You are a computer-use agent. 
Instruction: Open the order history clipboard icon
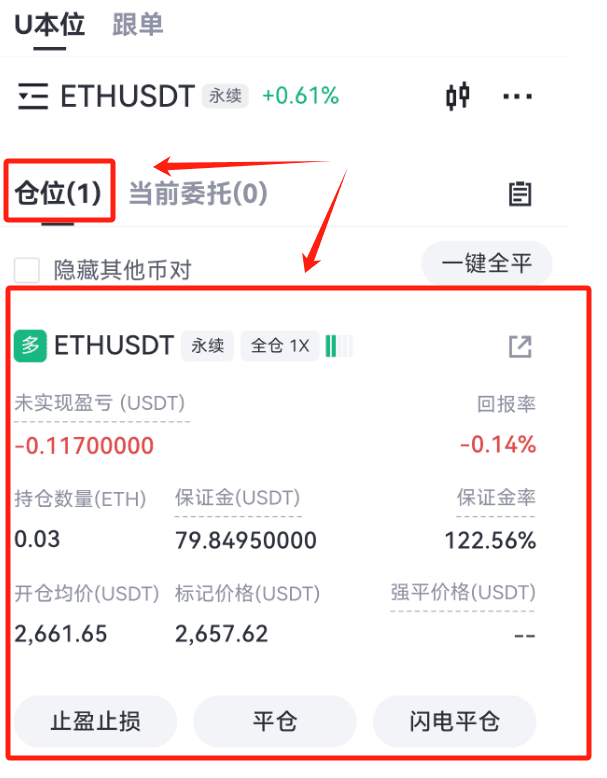click(x=520, y=194)
